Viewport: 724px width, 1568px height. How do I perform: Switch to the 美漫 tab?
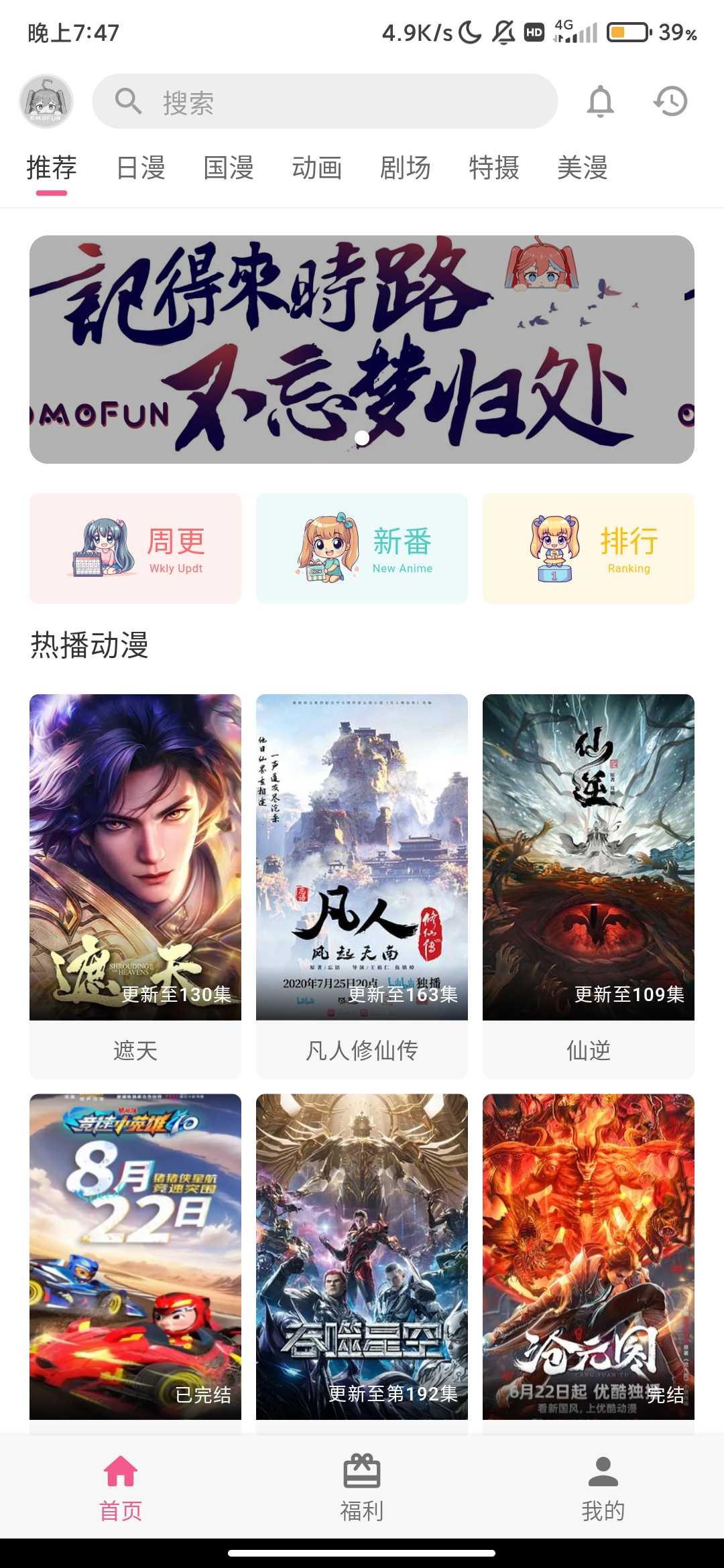583,168
